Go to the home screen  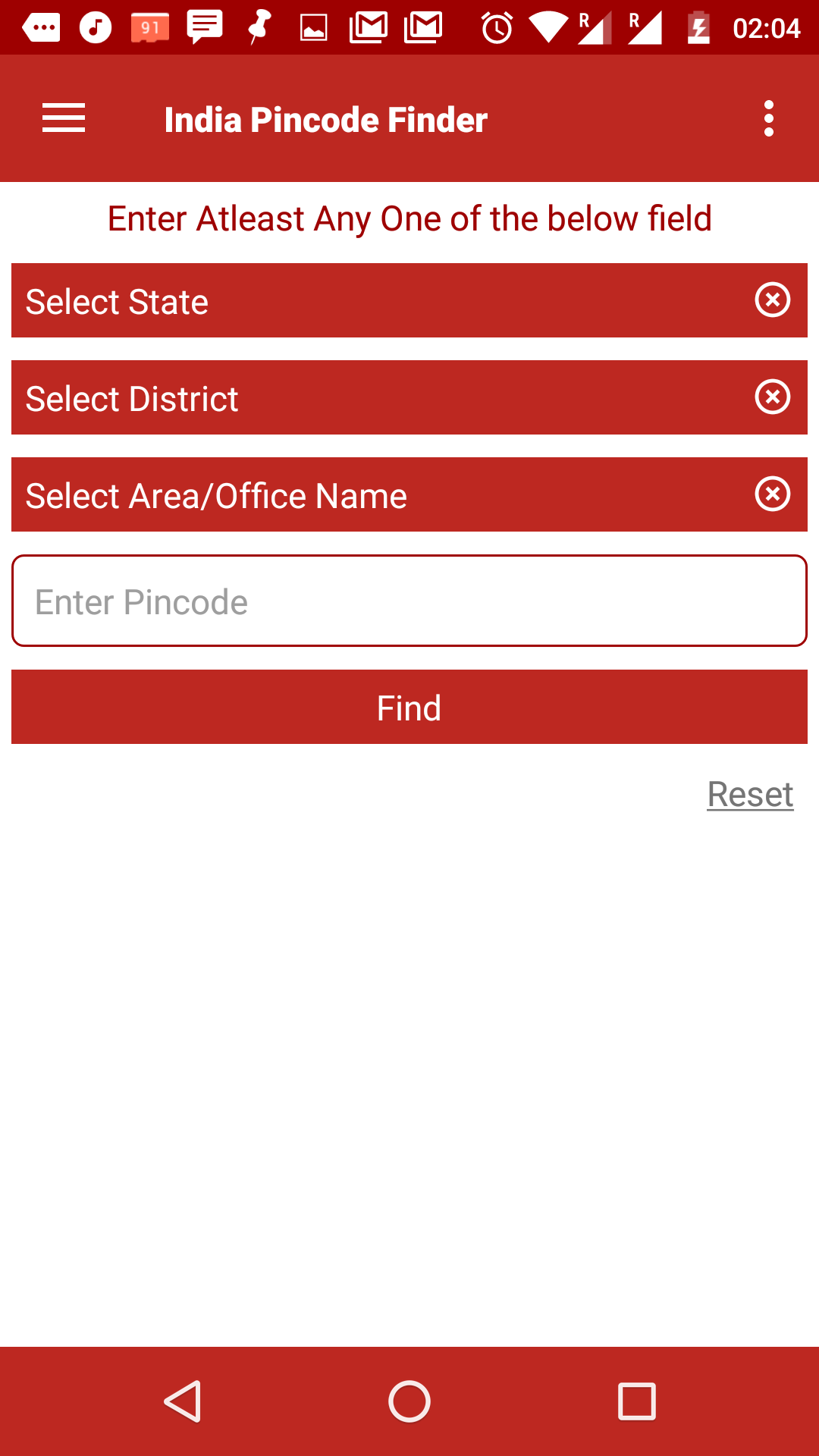pos(409,1401)
